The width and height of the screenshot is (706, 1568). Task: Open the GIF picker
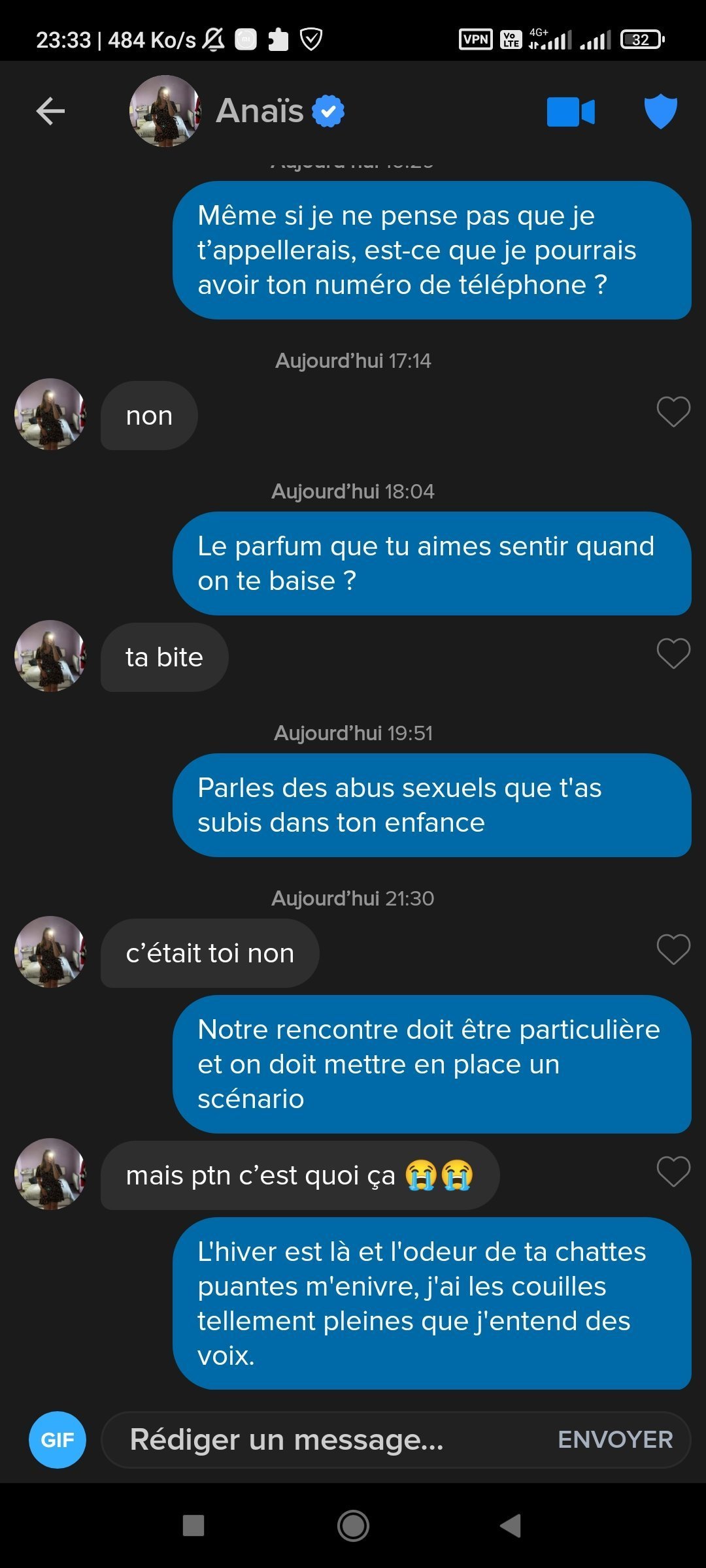(x=58, y=1440)
